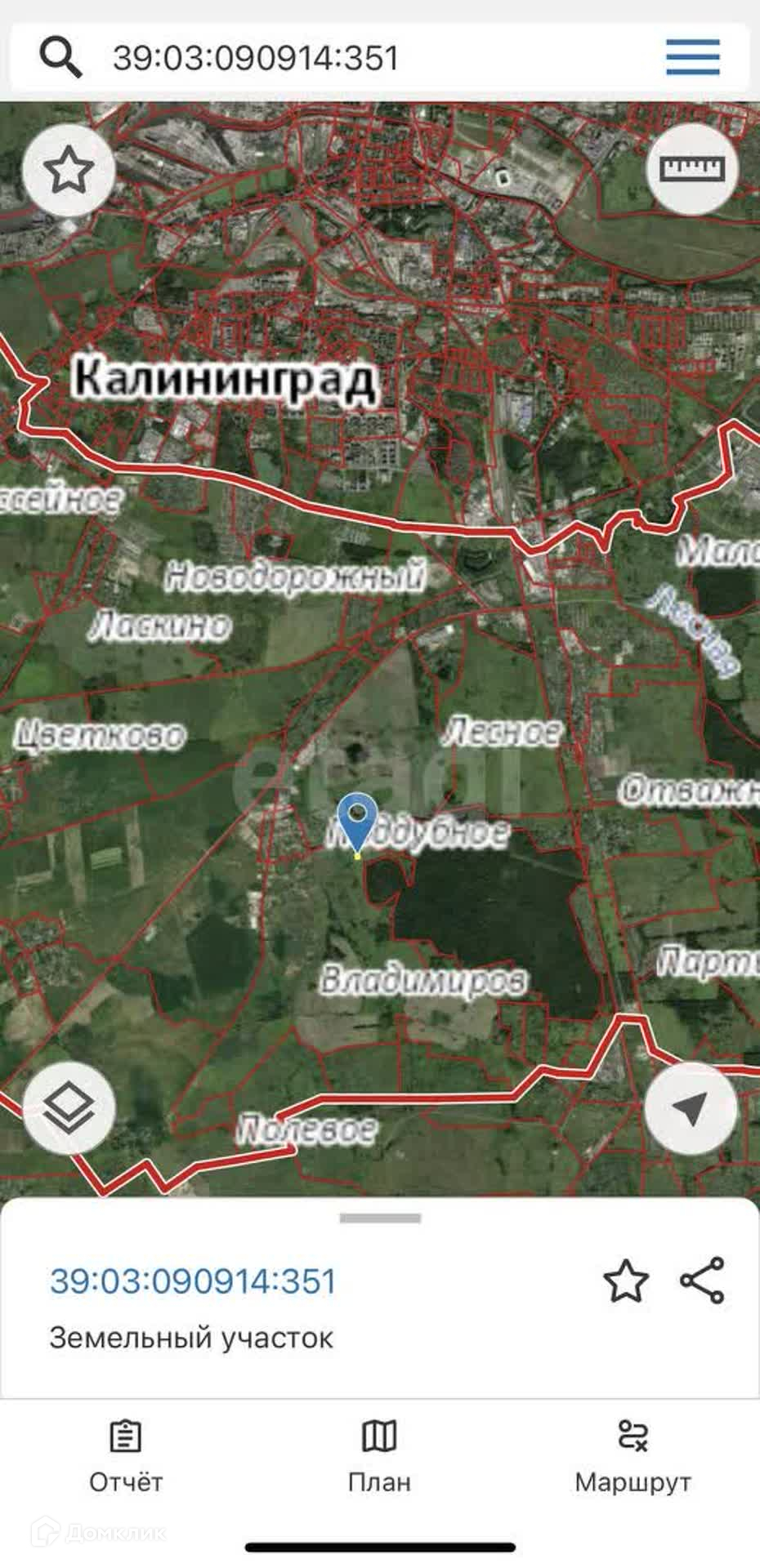The image size is (760, 1568).
Task: Open the ruler measurement tool
Action: [x=692, y=170]
